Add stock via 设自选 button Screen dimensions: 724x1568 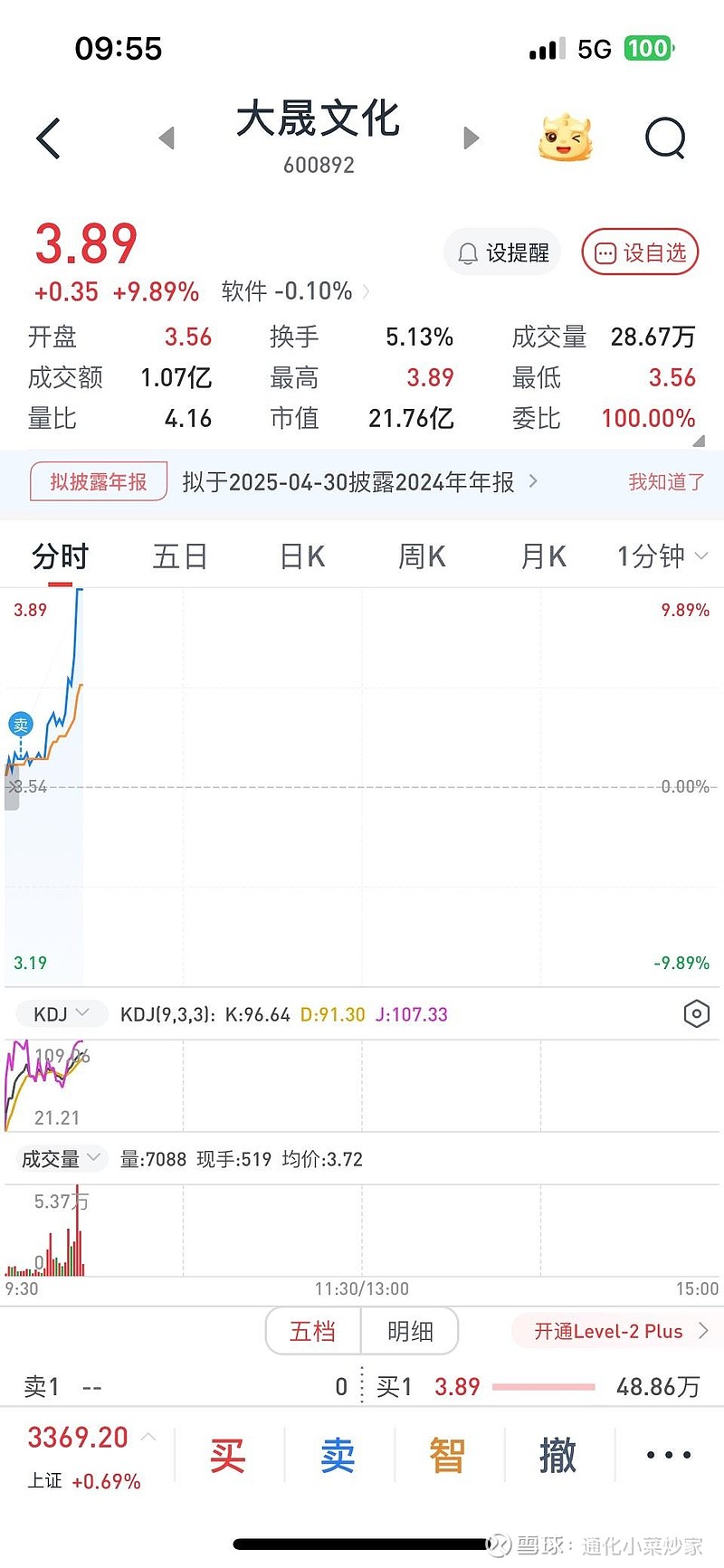coord(641,252)
